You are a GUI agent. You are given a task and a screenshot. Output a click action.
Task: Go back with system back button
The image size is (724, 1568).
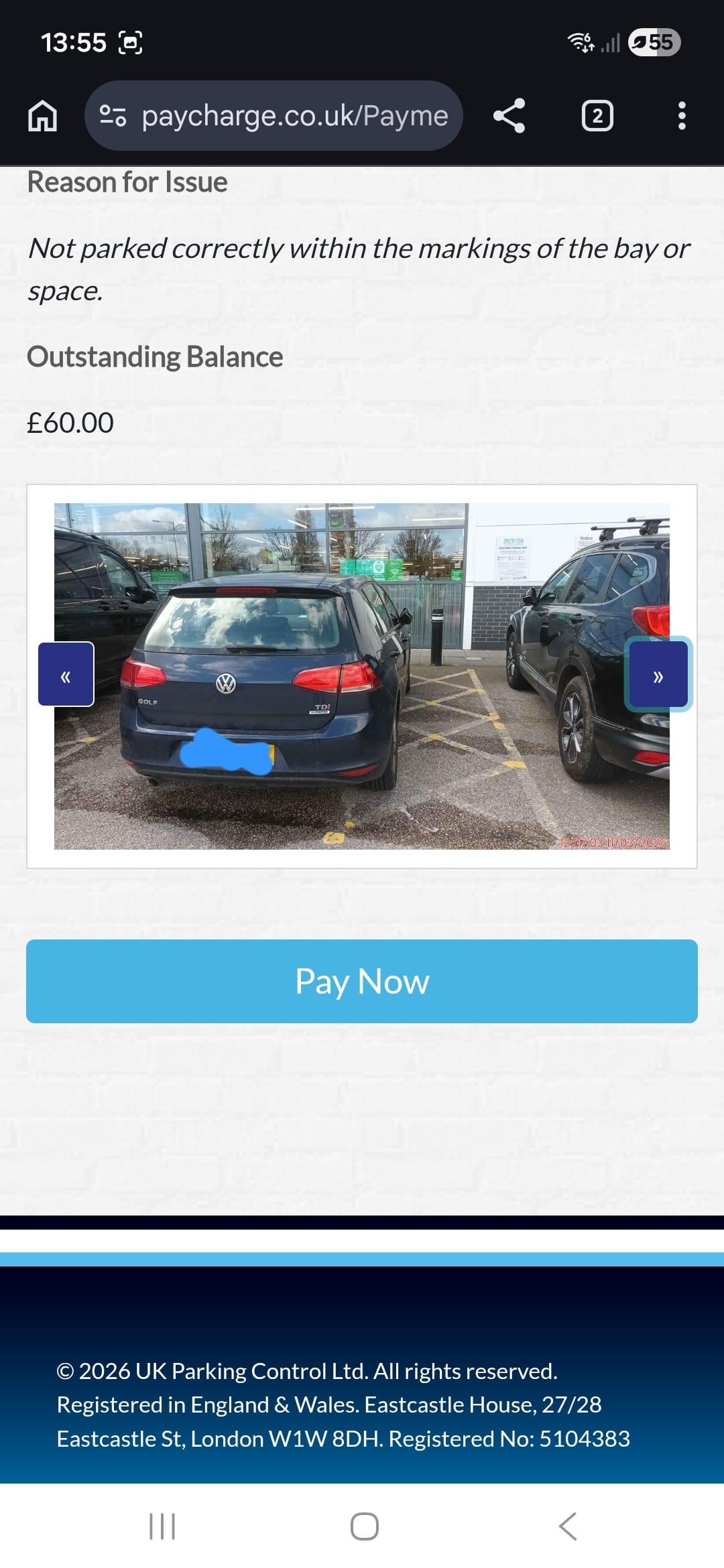(x=567, y=1526)
